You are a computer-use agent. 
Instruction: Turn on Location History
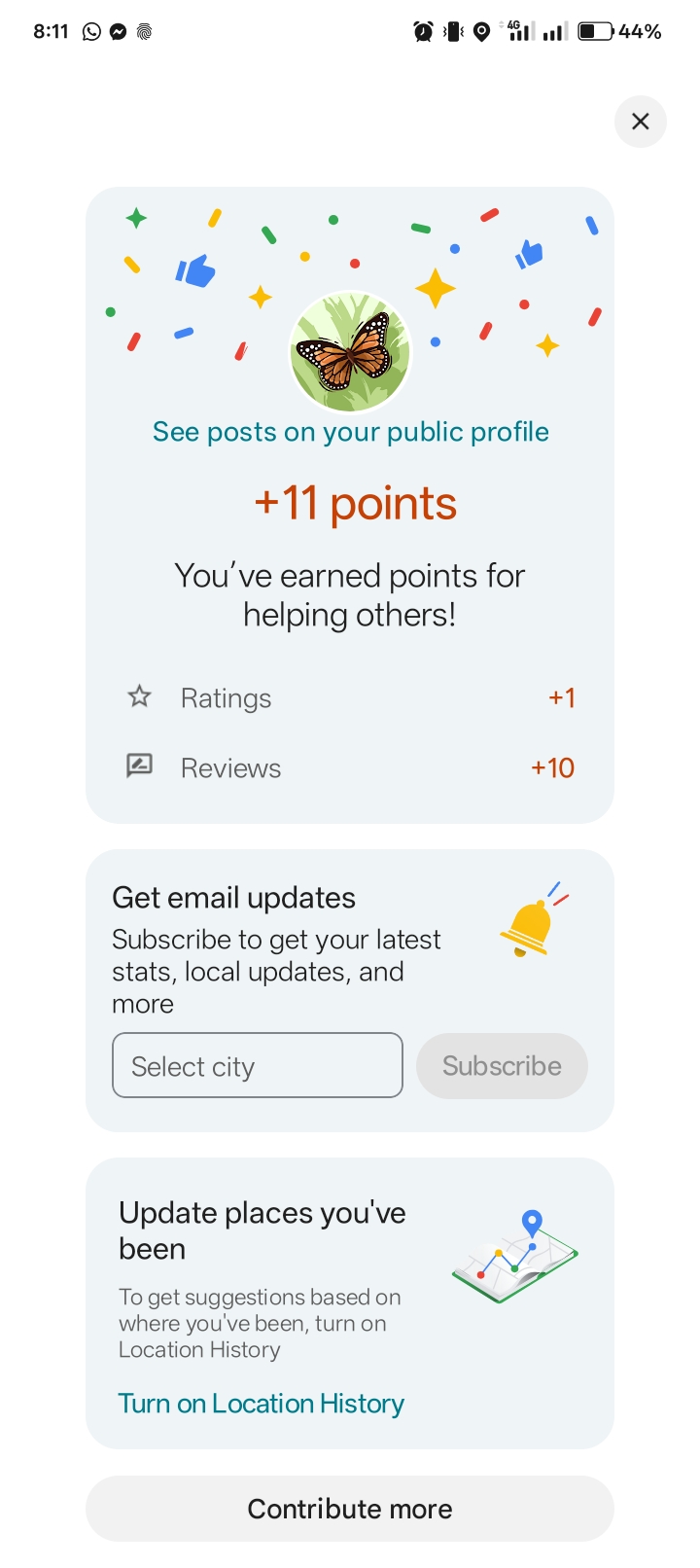(x=261, y=1404)
